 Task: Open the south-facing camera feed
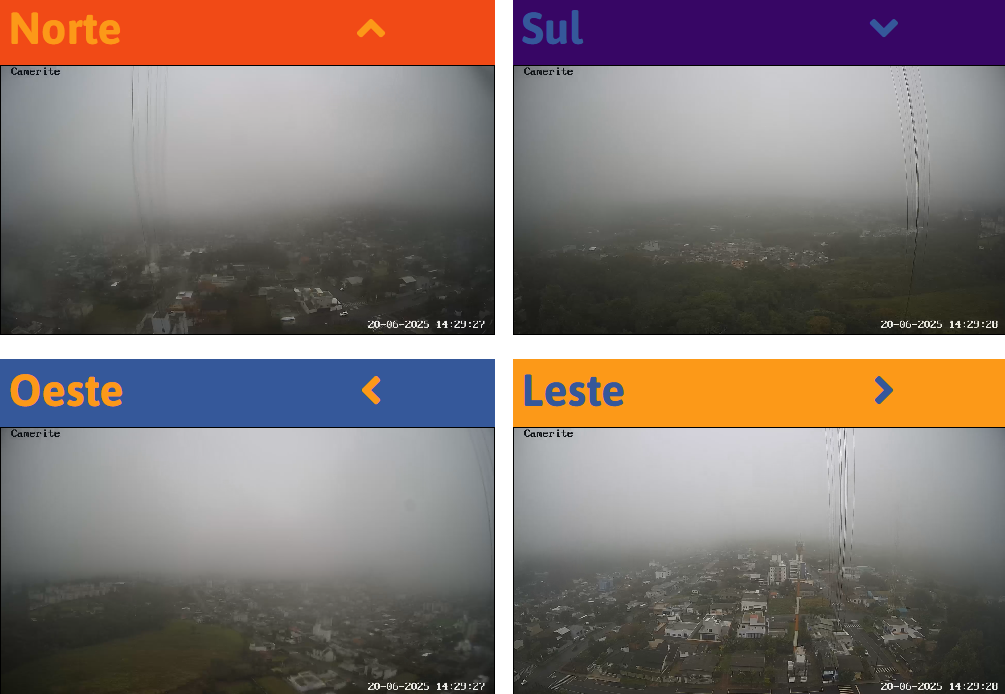(x=758, y=200)
